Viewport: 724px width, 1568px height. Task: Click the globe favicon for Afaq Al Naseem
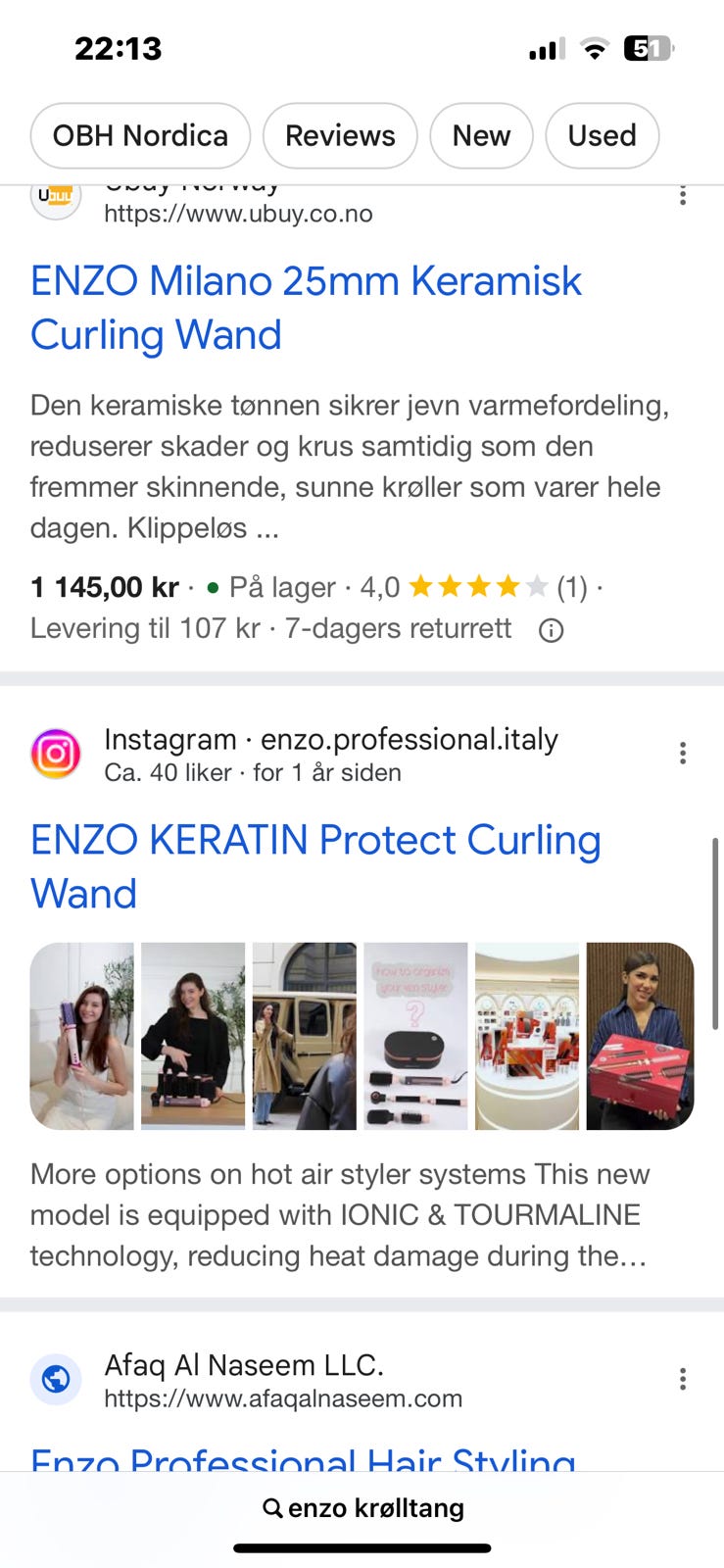[56, 1379]
